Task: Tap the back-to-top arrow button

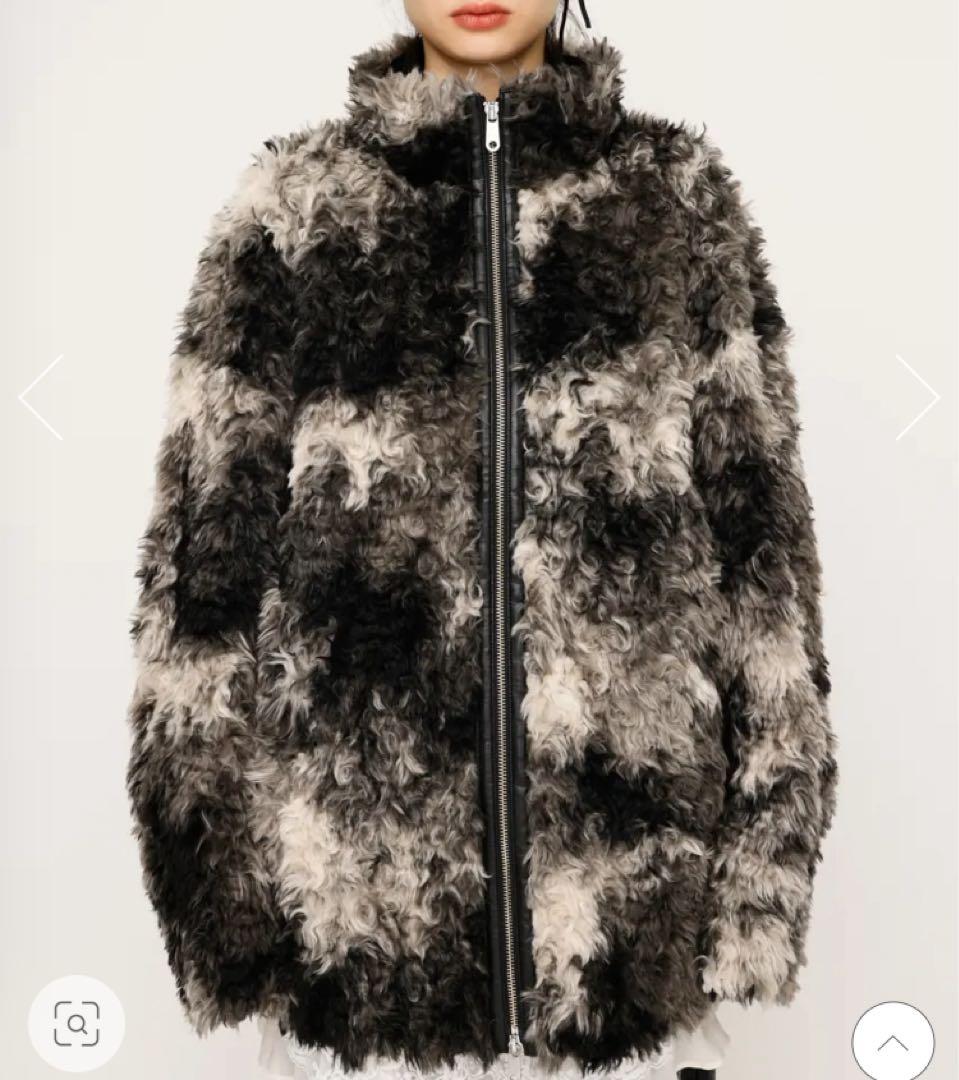Action: point(892,1042)
